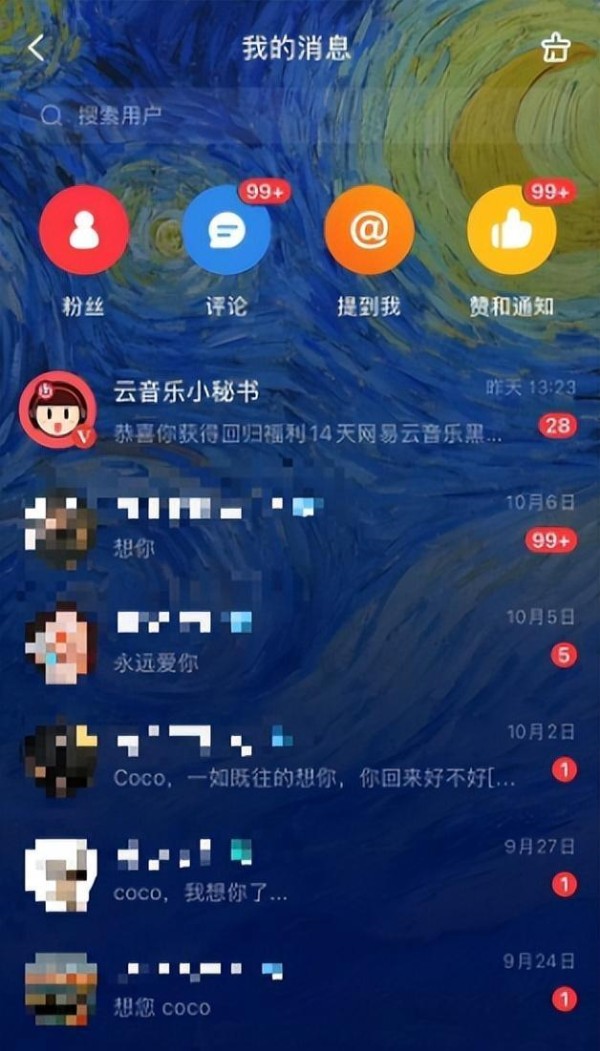This screenshot has width=600, height=1051.
Task: Open the 评论 comments section
Action: pos(226,230)
